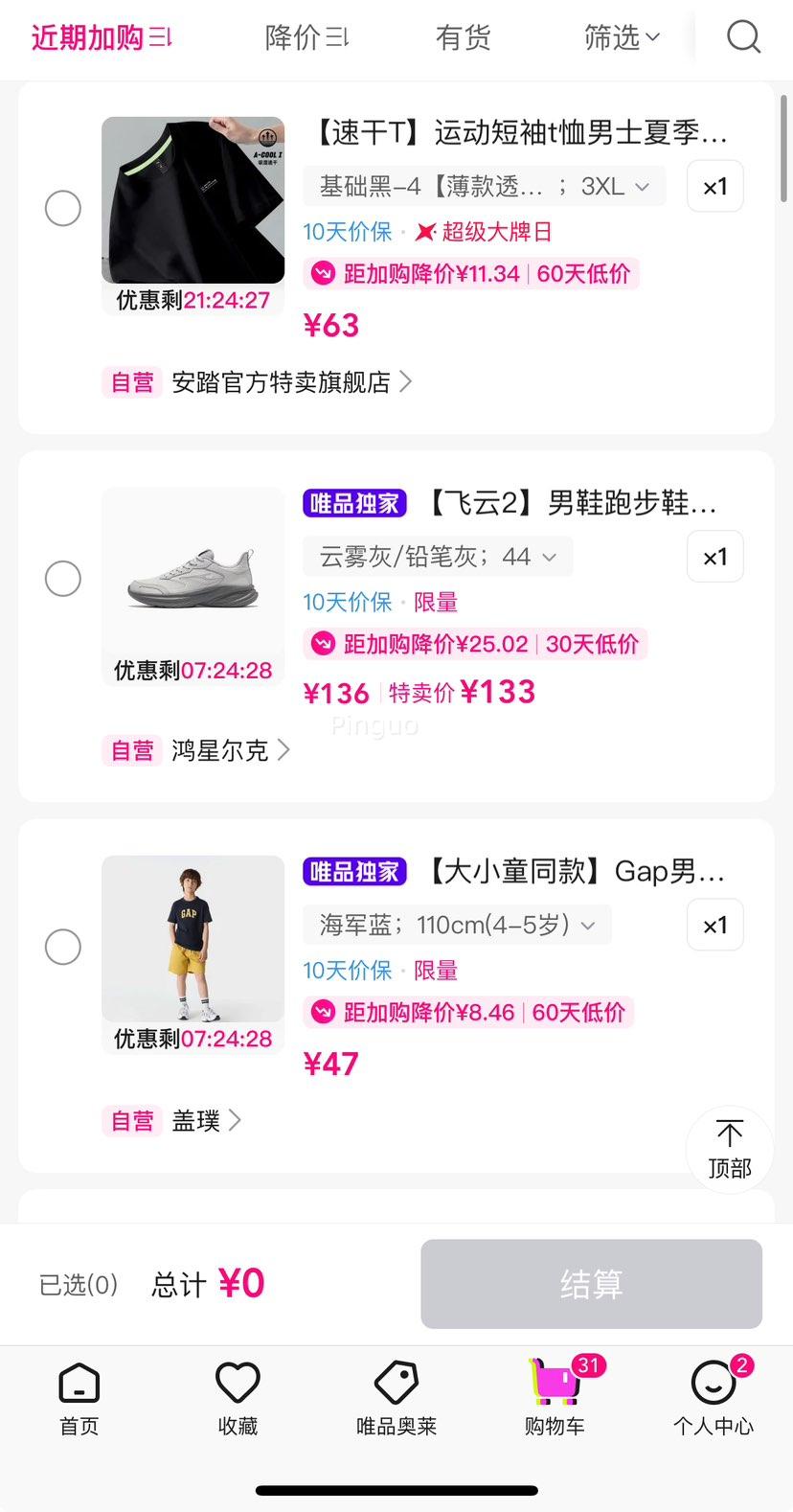Change option 云雾灰/铅笔灰 44
This screenshot has width=793, height=1512.
[438, 557]
